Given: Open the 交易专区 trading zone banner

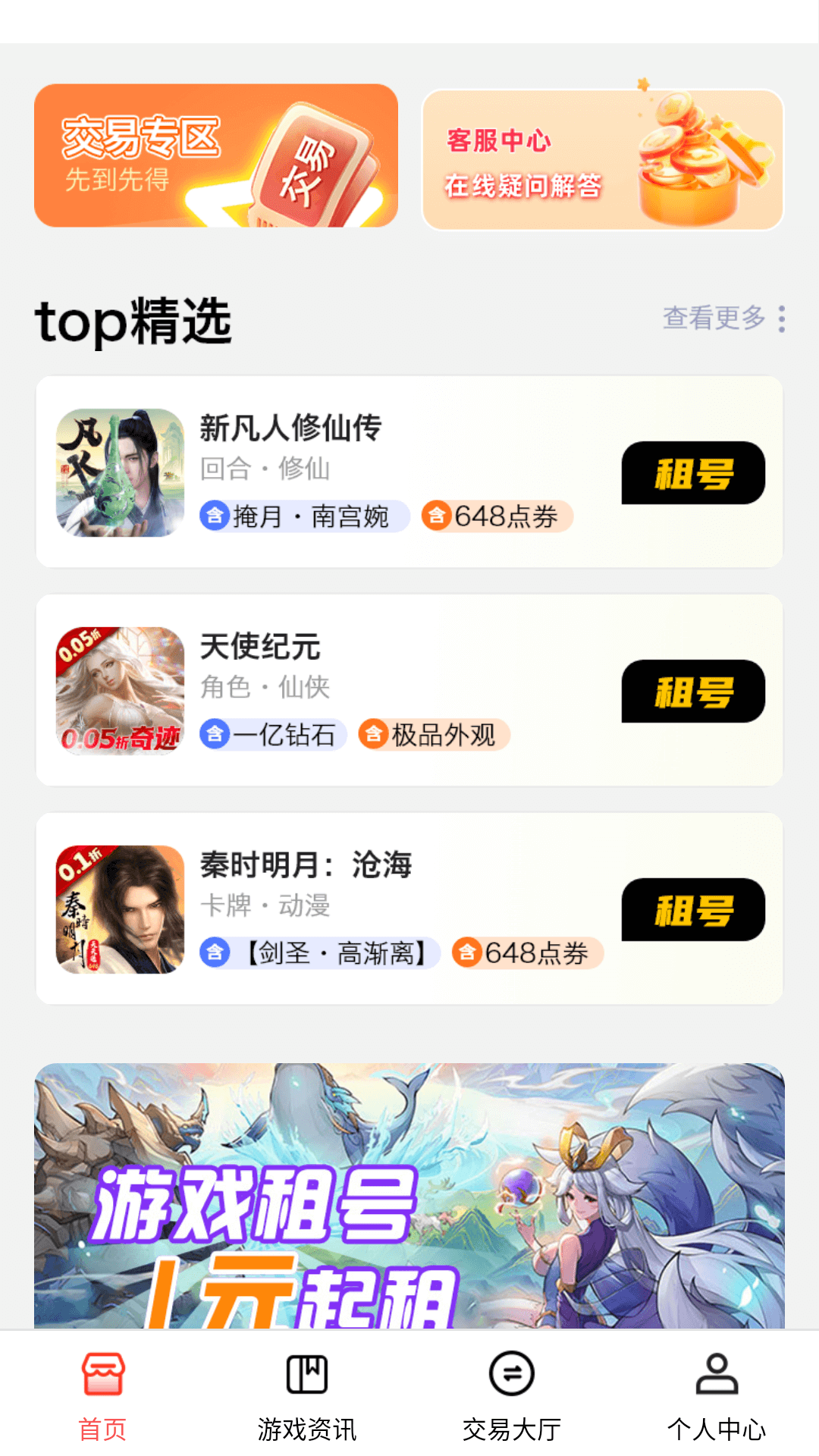Looking at the screenshot, I should (x=216, y=156).
